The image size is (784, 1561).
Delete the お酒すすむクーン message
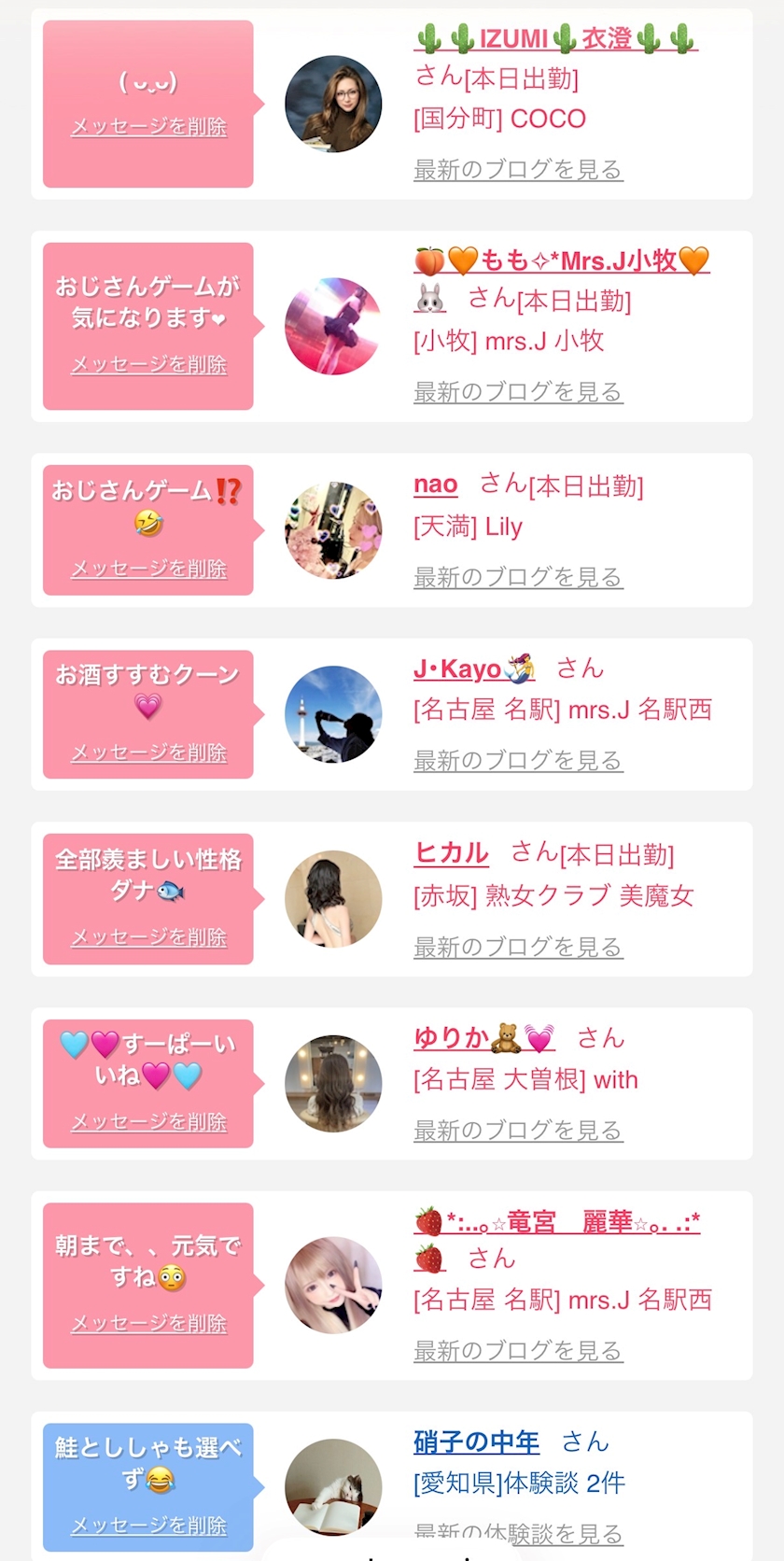[x=148, y=752]
